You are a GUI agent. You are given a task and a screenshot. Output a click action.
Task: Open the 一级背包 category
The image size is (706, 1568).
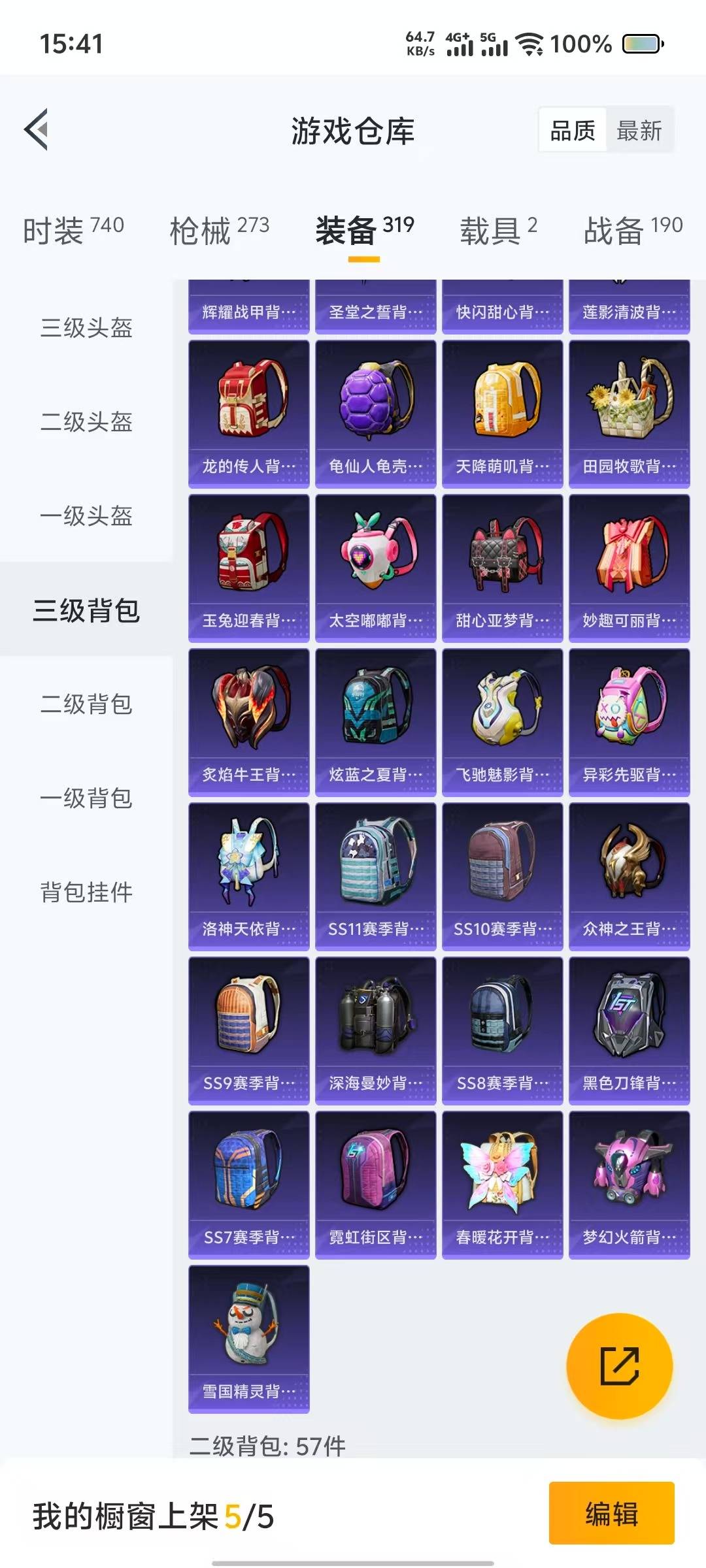pyautogui.click(x=86, y=798)
